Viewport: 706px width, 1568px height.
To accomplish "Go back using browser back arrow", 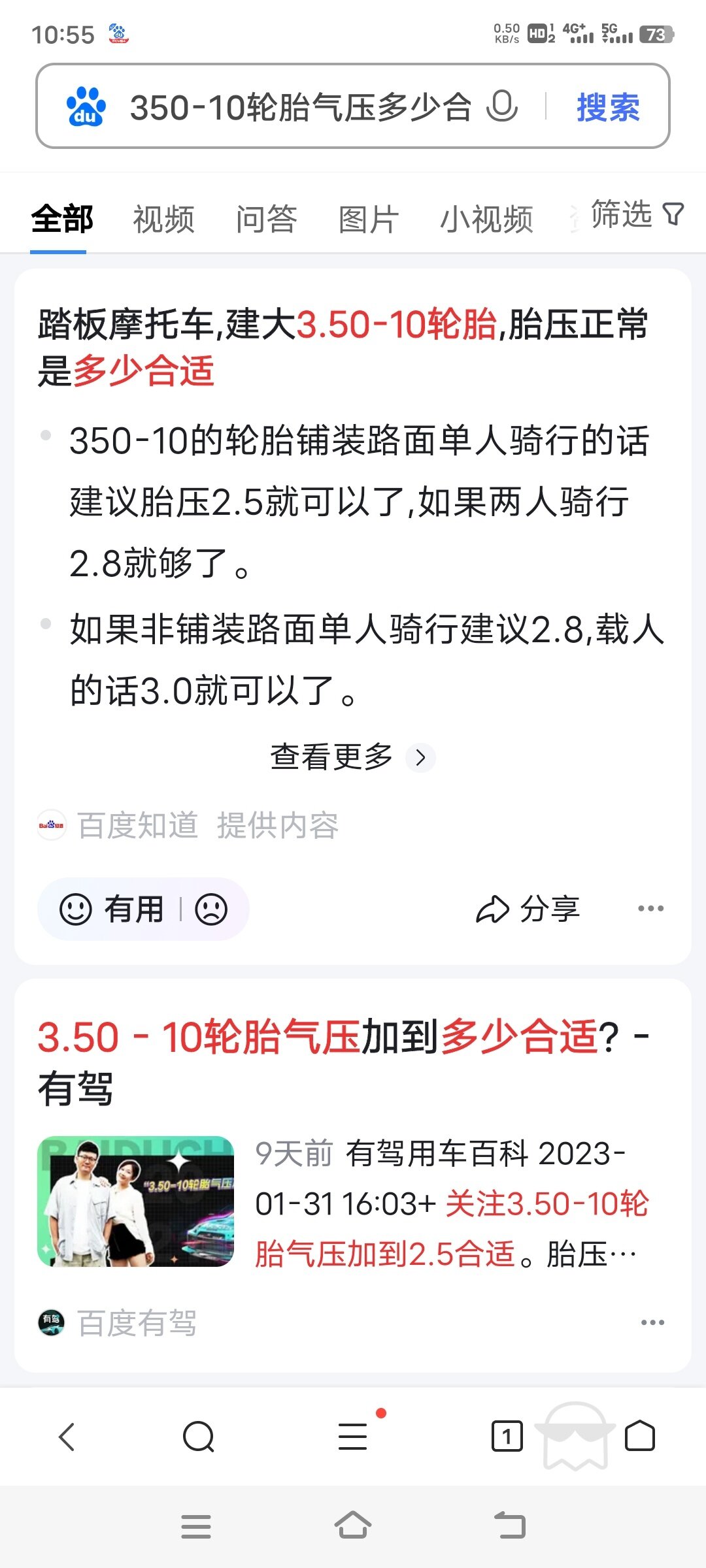I will pos(67,1437).
